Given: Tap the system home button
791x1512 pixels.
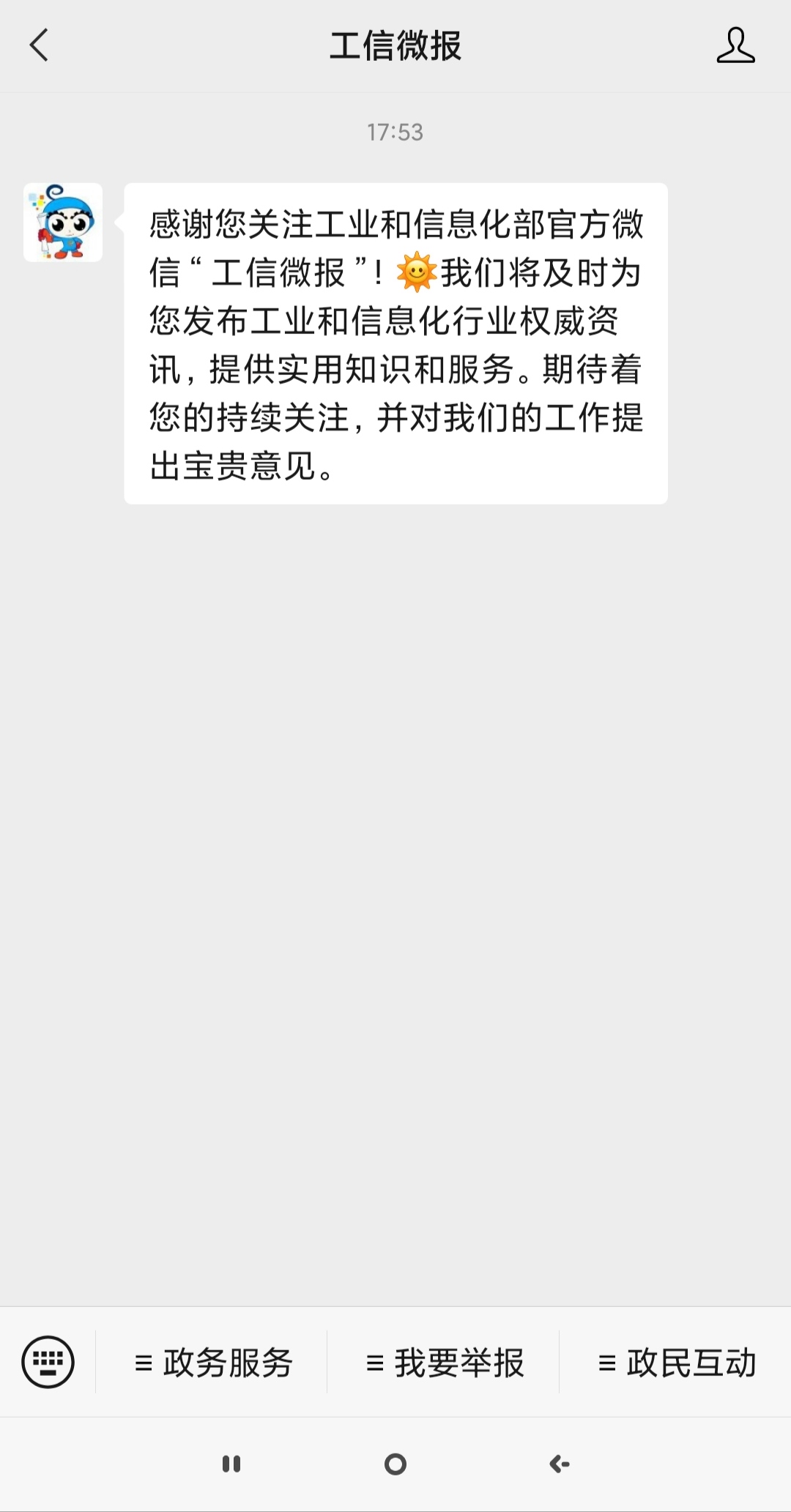Looking at the screenshot, I should tap(395, 1464).
